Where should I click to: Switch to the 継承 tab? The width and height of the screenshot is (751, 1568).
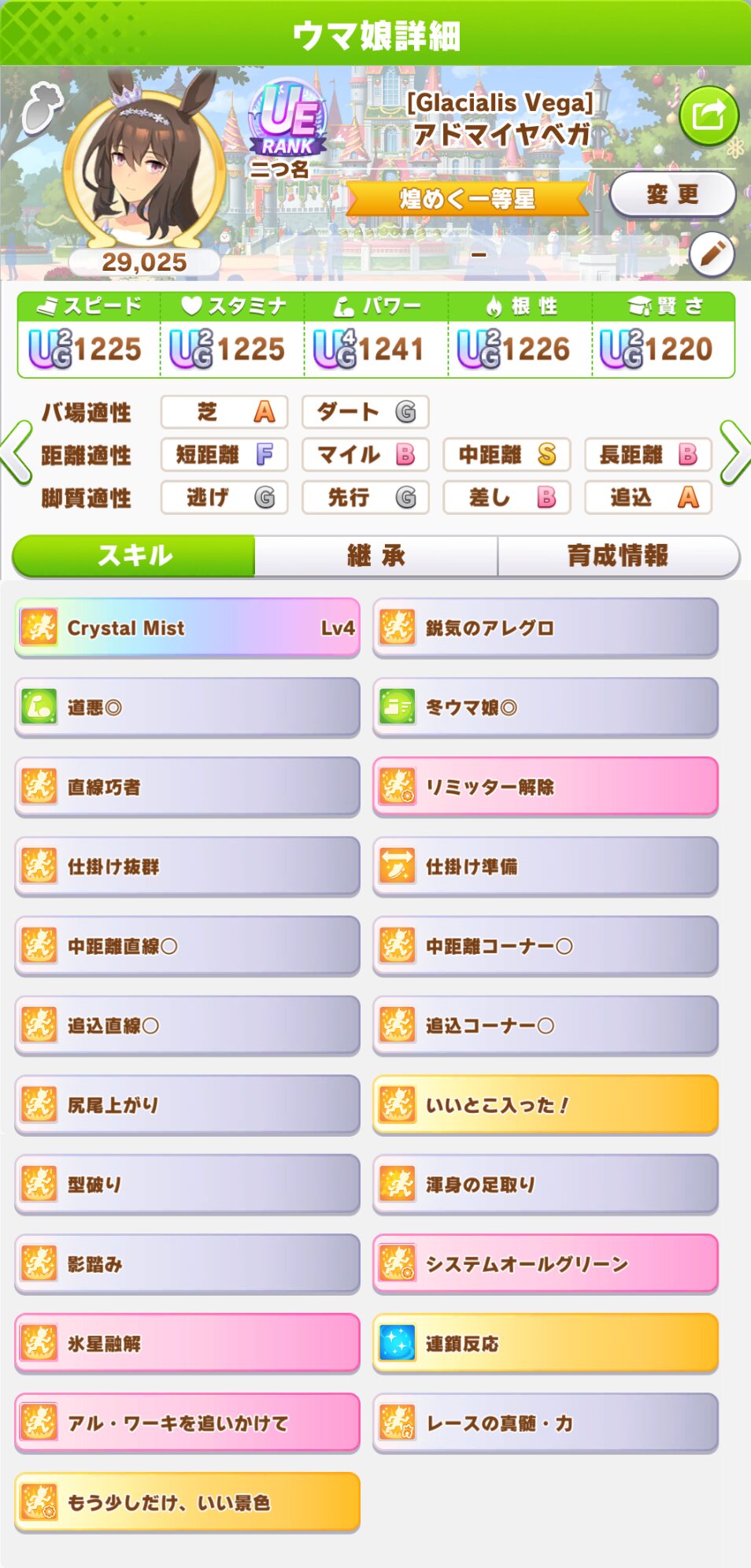click(x=376, y=556)
